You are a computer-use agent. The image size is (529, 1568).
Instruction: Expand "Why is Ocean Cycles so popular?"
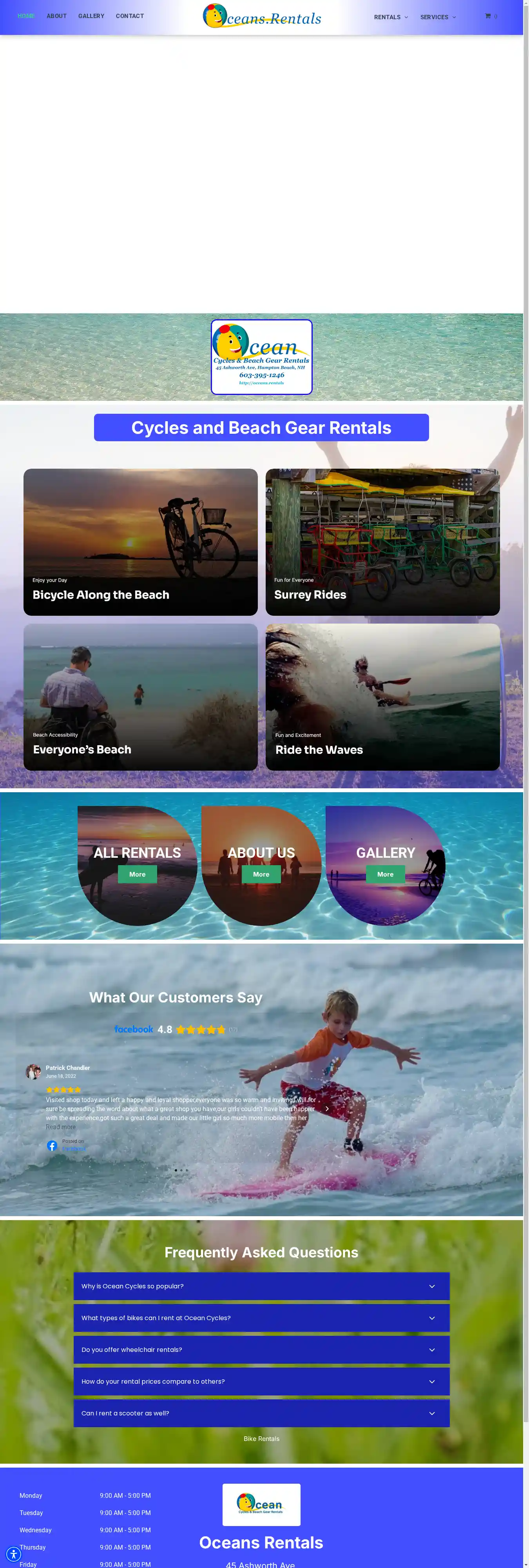tap(261, 1286)
